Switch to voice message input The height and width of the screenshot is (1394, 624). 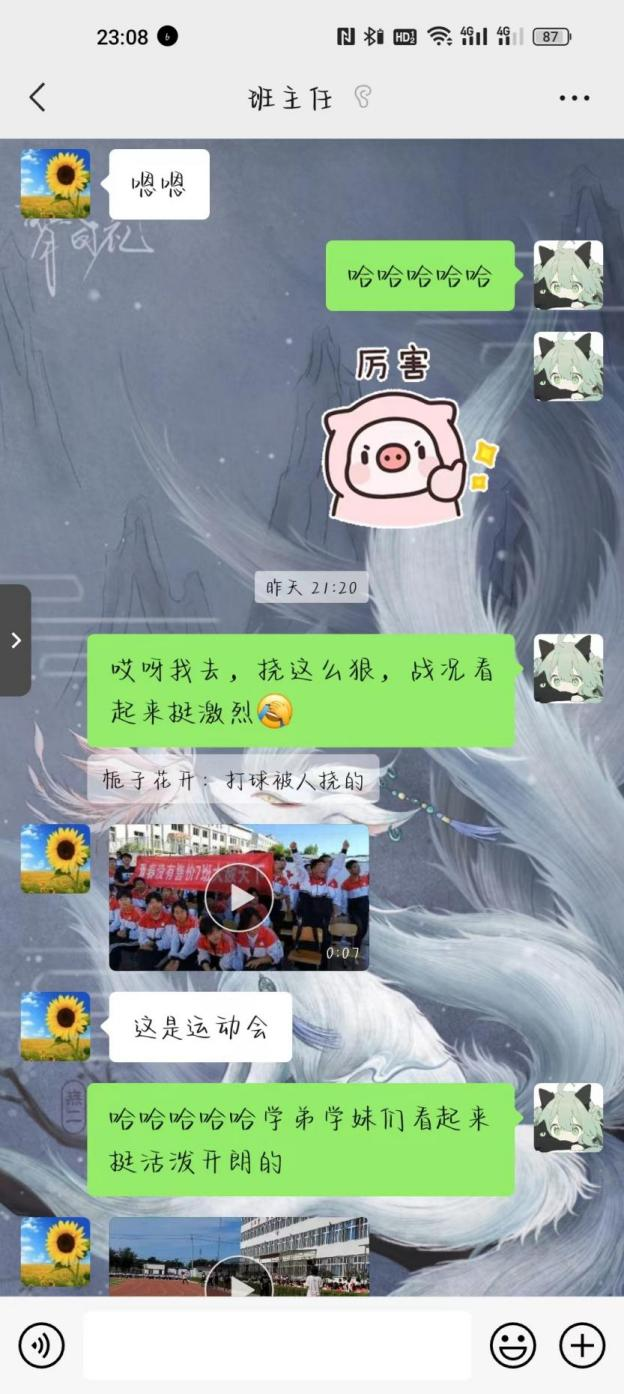click(41, 1345)
